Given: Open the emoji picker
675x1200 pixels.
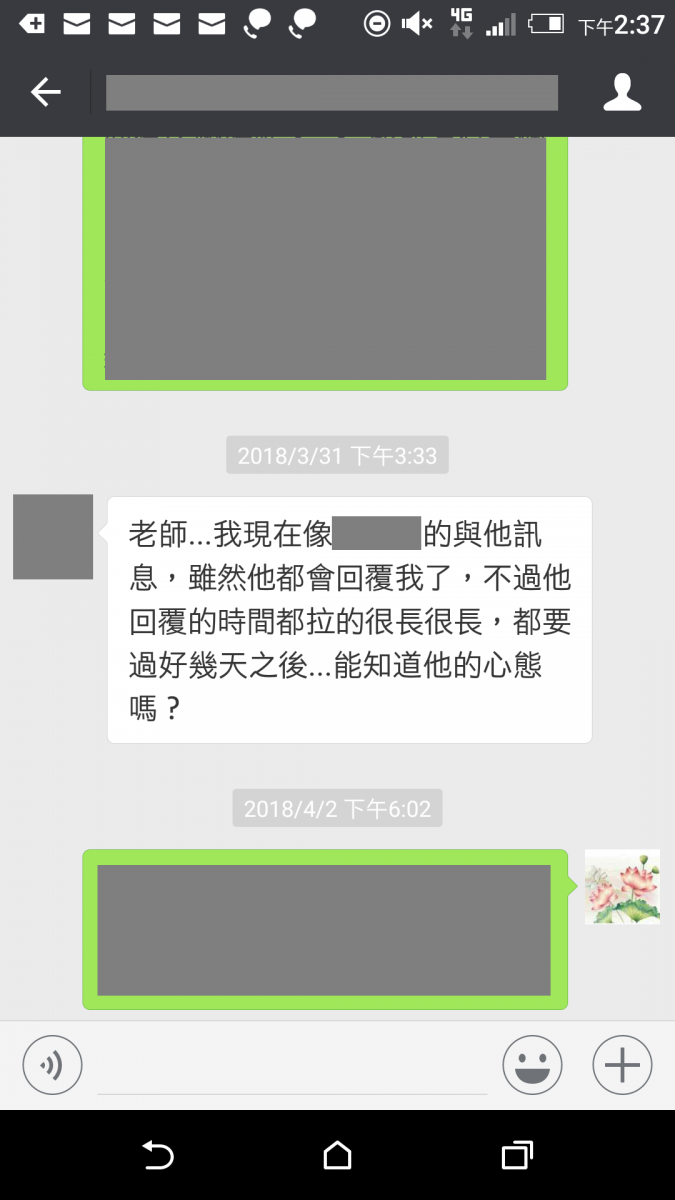Looking at the screenshot, I should coord(532,1065).
